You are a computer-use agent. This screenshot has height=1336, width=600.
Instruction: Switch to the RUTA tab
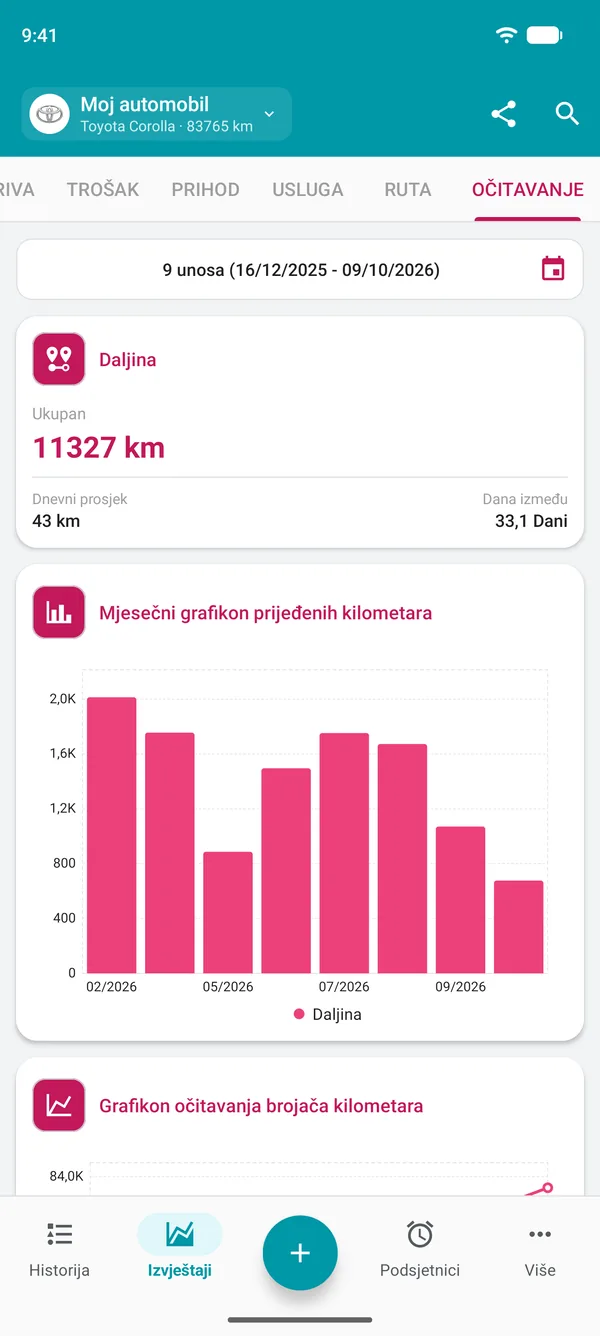408,189
